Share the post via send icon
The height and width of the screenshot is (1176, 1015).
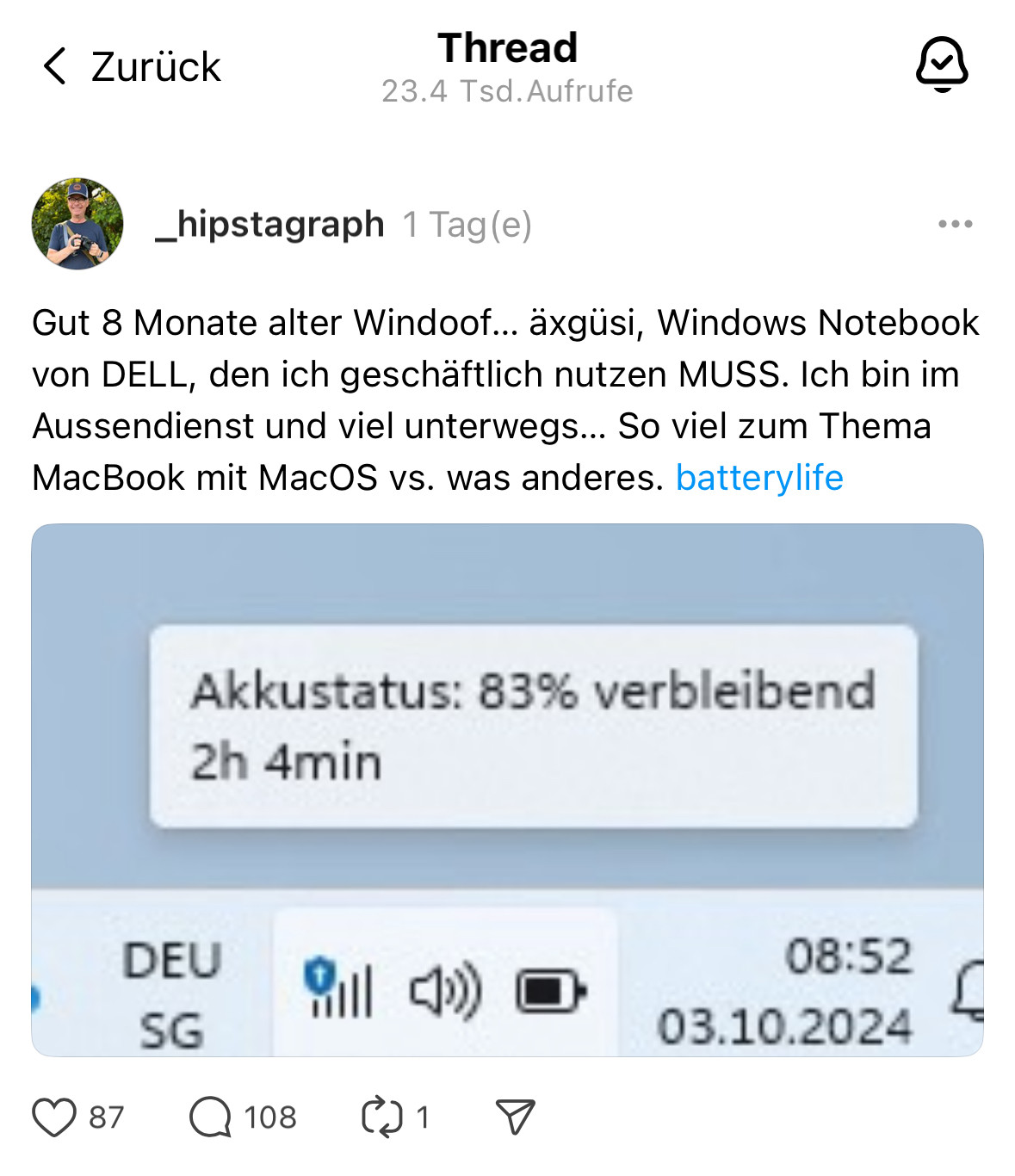click(516, 1117)
